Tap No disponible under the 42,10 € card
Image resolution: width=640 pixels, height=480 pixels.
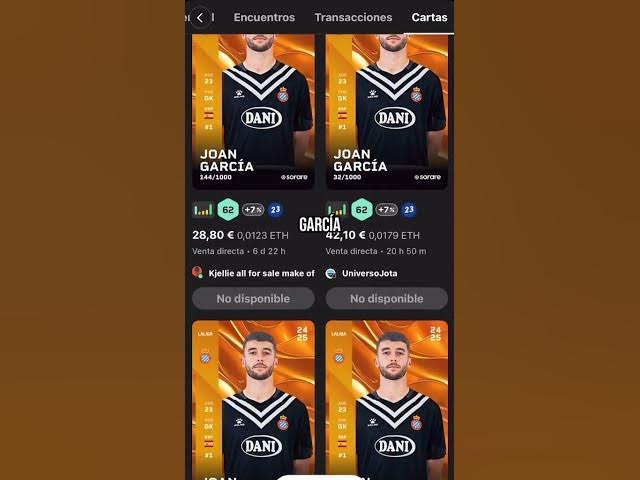(x=386, y=299)
